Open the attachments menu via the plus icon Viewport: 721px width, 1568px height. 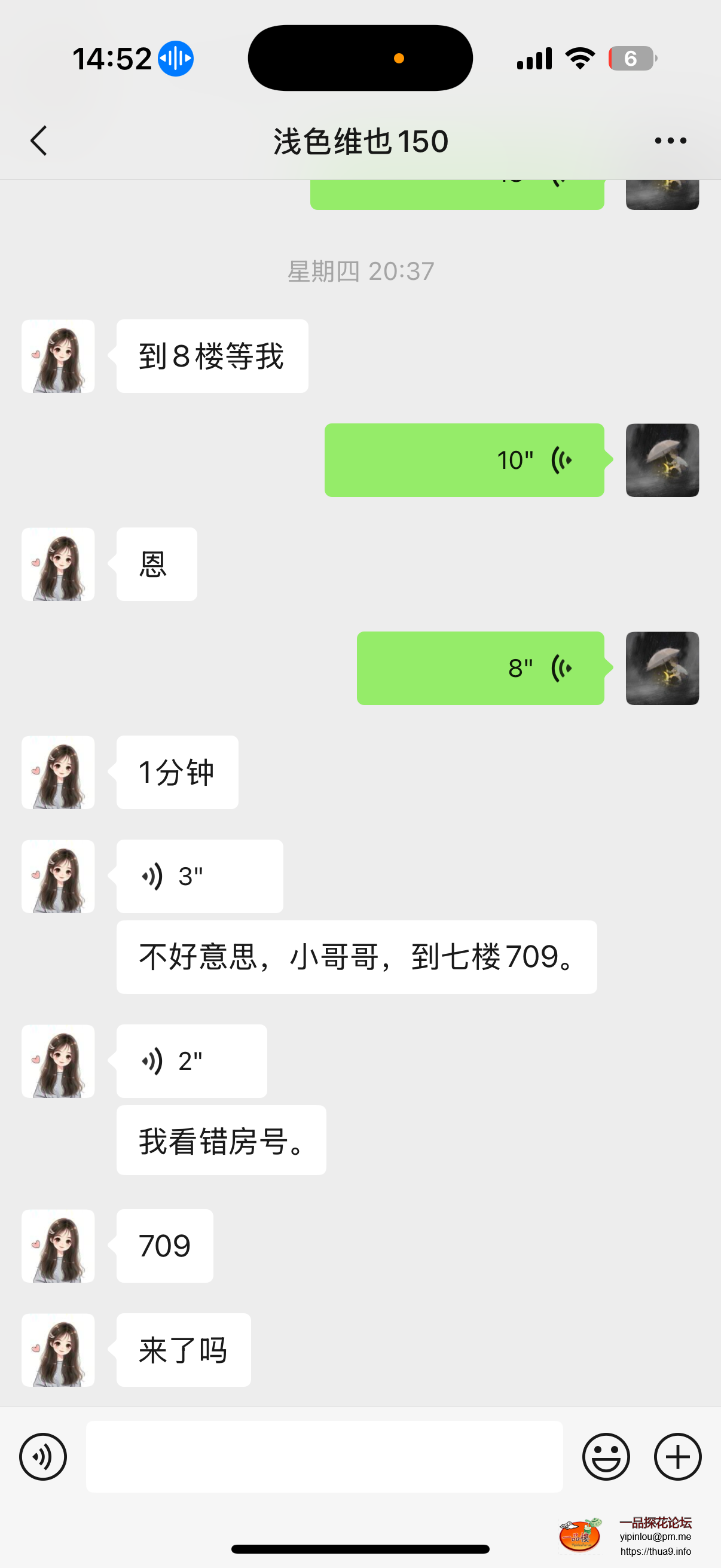pos(677,1457)
